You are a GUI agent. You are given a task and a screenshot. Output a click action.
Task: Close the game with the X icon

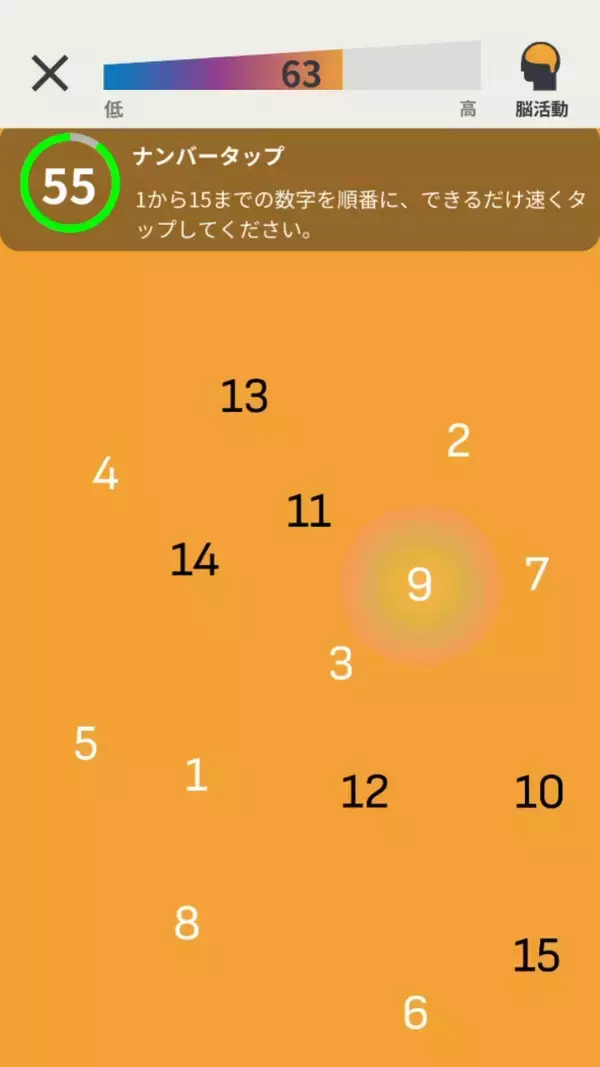click(x=50, y=73)
